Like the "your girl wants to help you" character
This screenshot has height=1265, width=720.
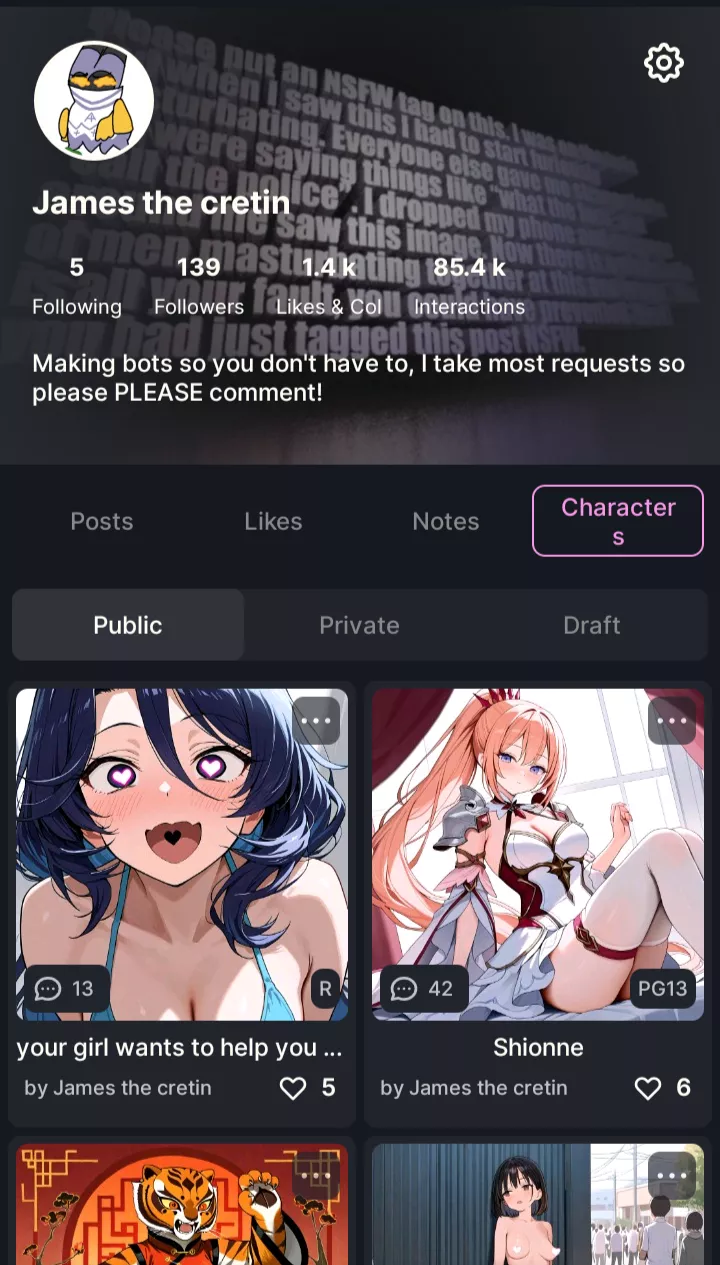[x=293, y=1088]
